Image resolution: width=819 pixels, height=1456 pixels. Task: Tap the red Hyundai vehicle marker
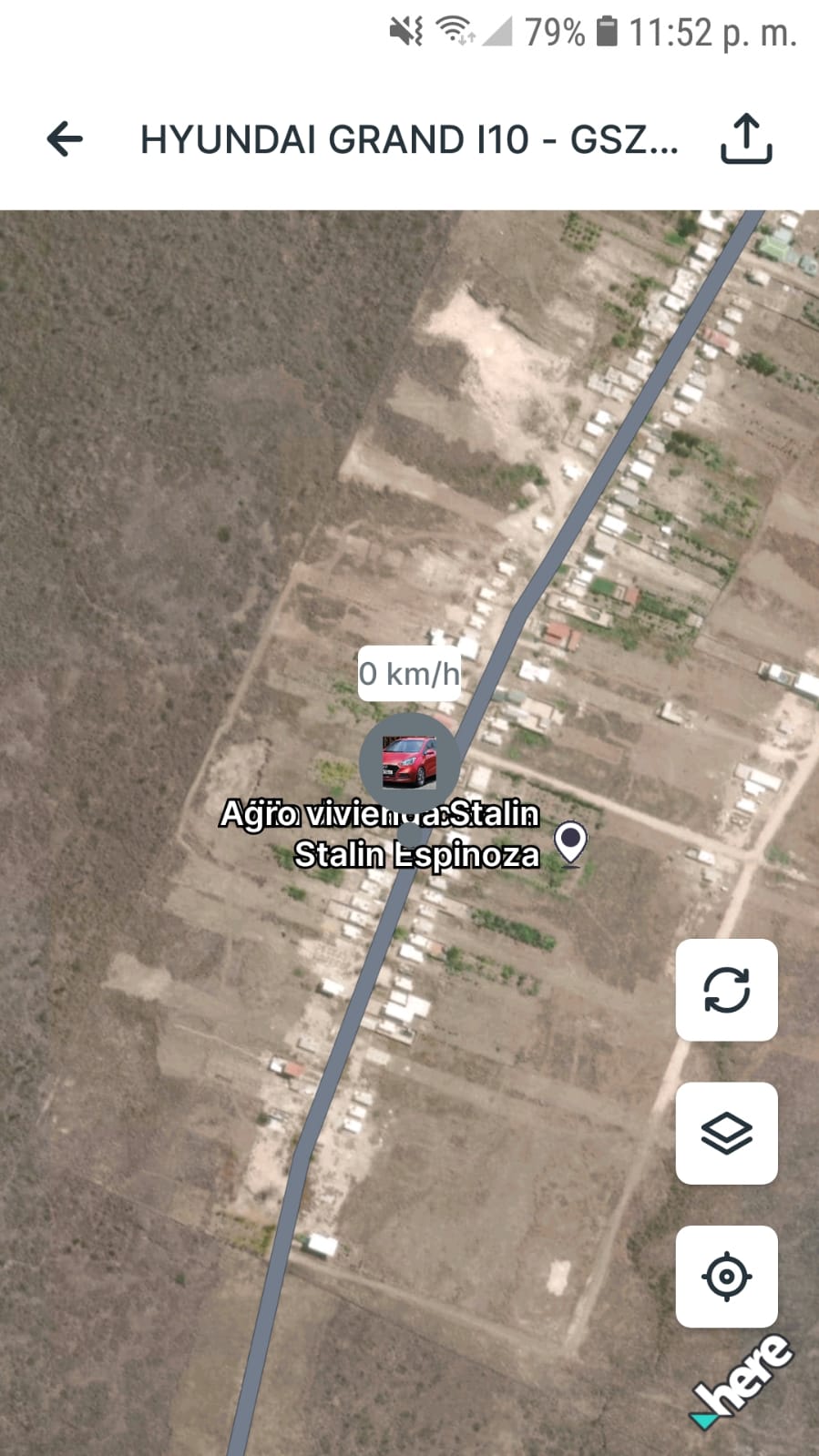[409, 763]
